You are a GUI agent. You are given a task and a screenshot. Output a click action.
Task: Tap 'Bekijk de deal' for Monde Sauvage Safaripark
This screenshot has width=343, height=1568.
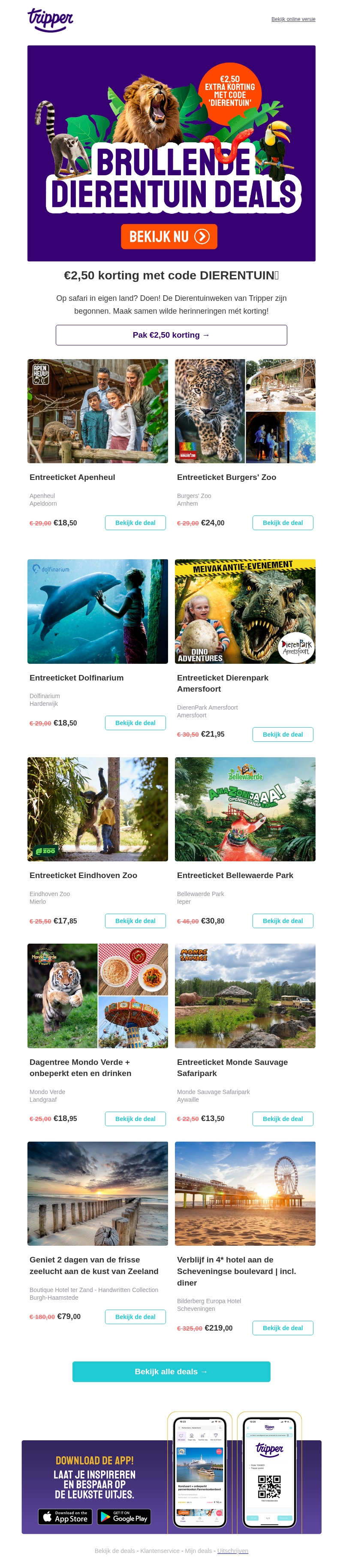[283, 1119]
